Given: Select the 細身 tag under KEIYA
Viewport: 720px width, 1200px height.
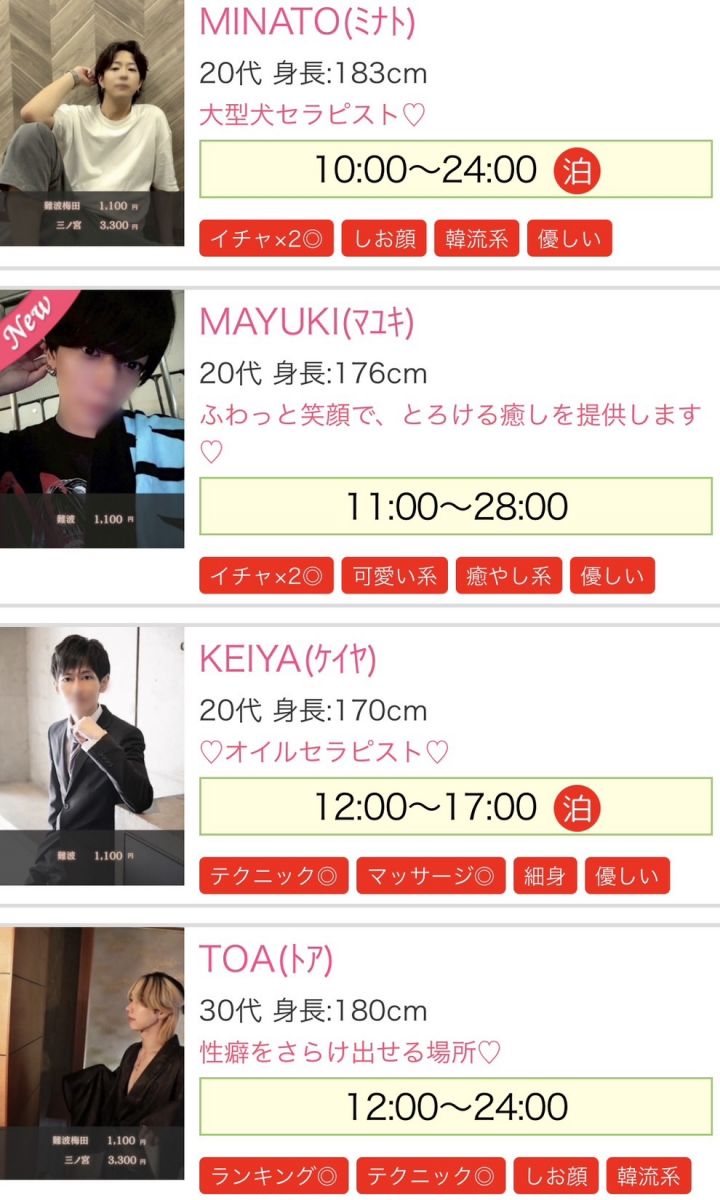Looking at the screenshot, I should 545,876.
